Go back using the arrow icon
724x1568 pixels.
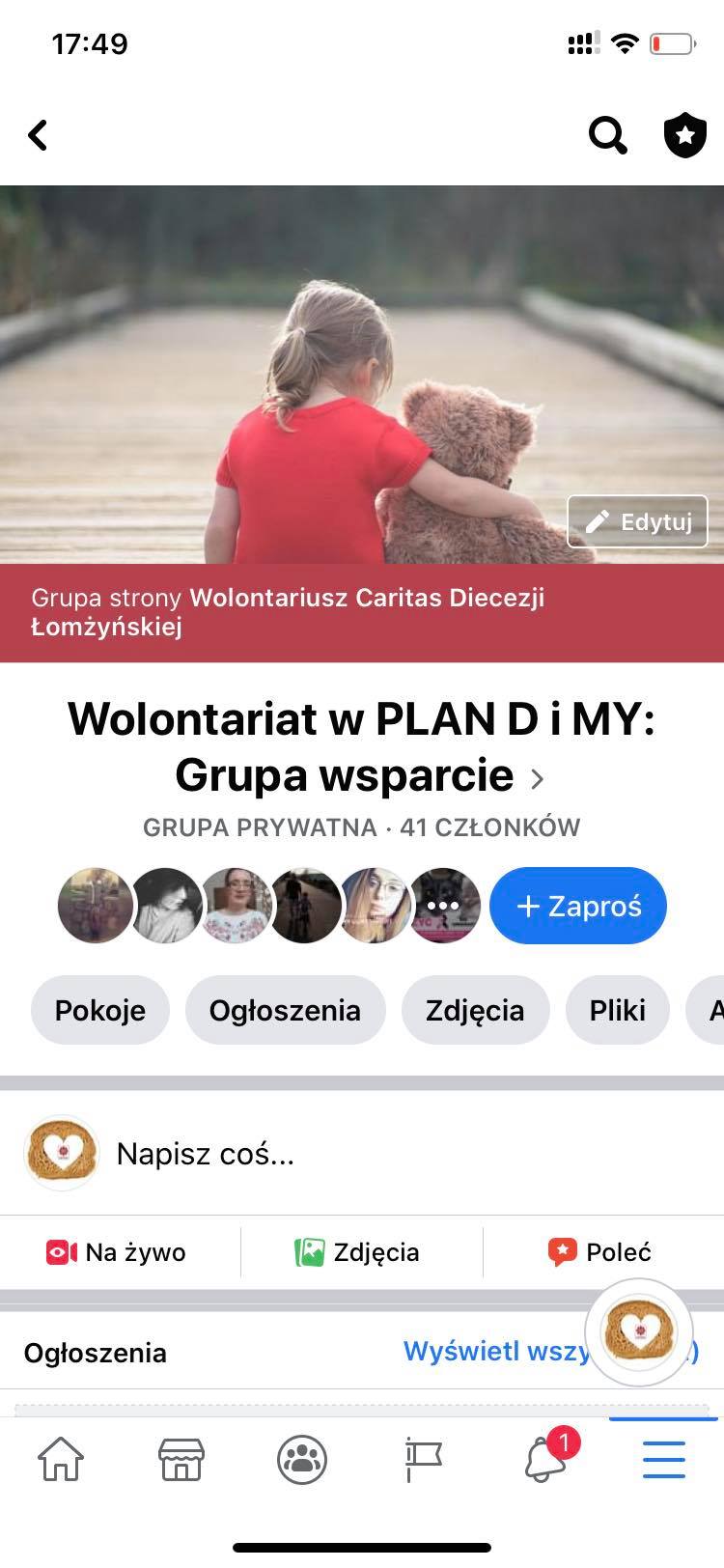[39, 135]
